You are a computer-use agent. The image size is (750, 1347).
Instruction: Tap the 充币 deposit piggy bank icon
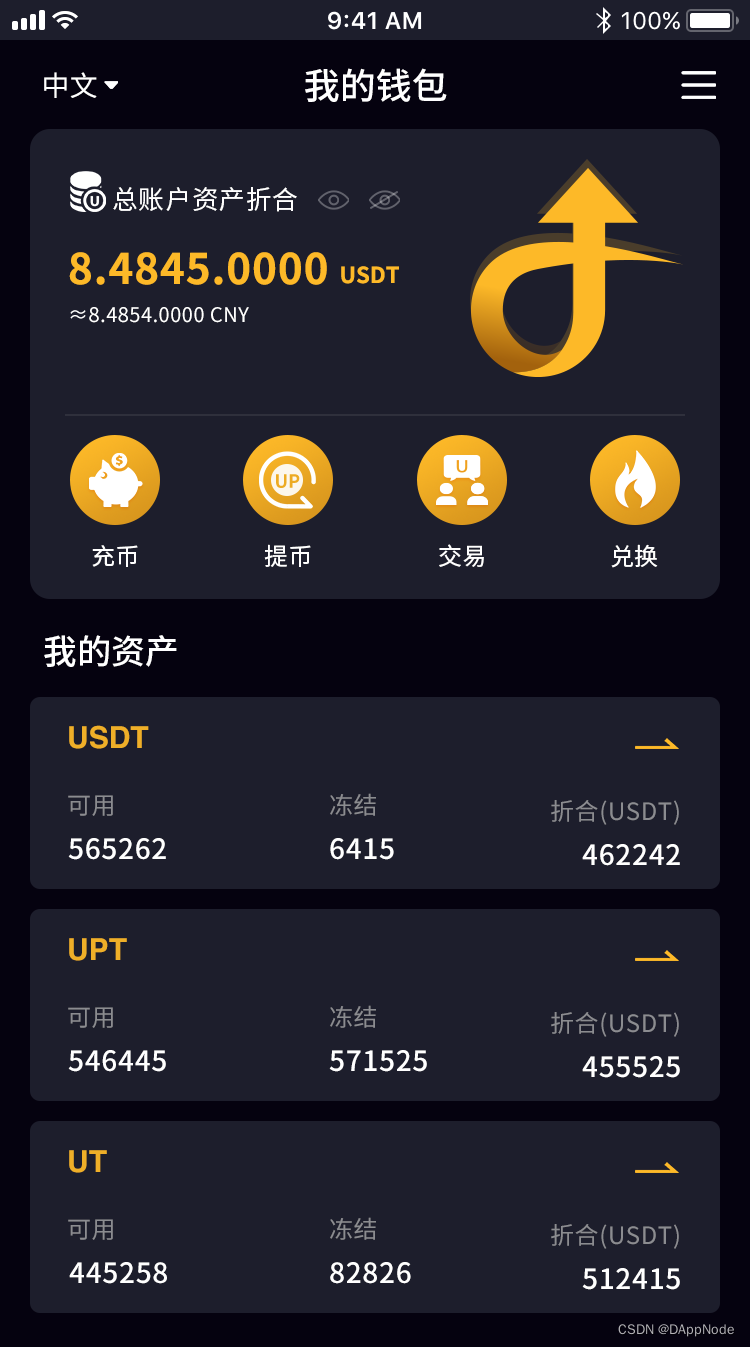(x=114, y=479)
